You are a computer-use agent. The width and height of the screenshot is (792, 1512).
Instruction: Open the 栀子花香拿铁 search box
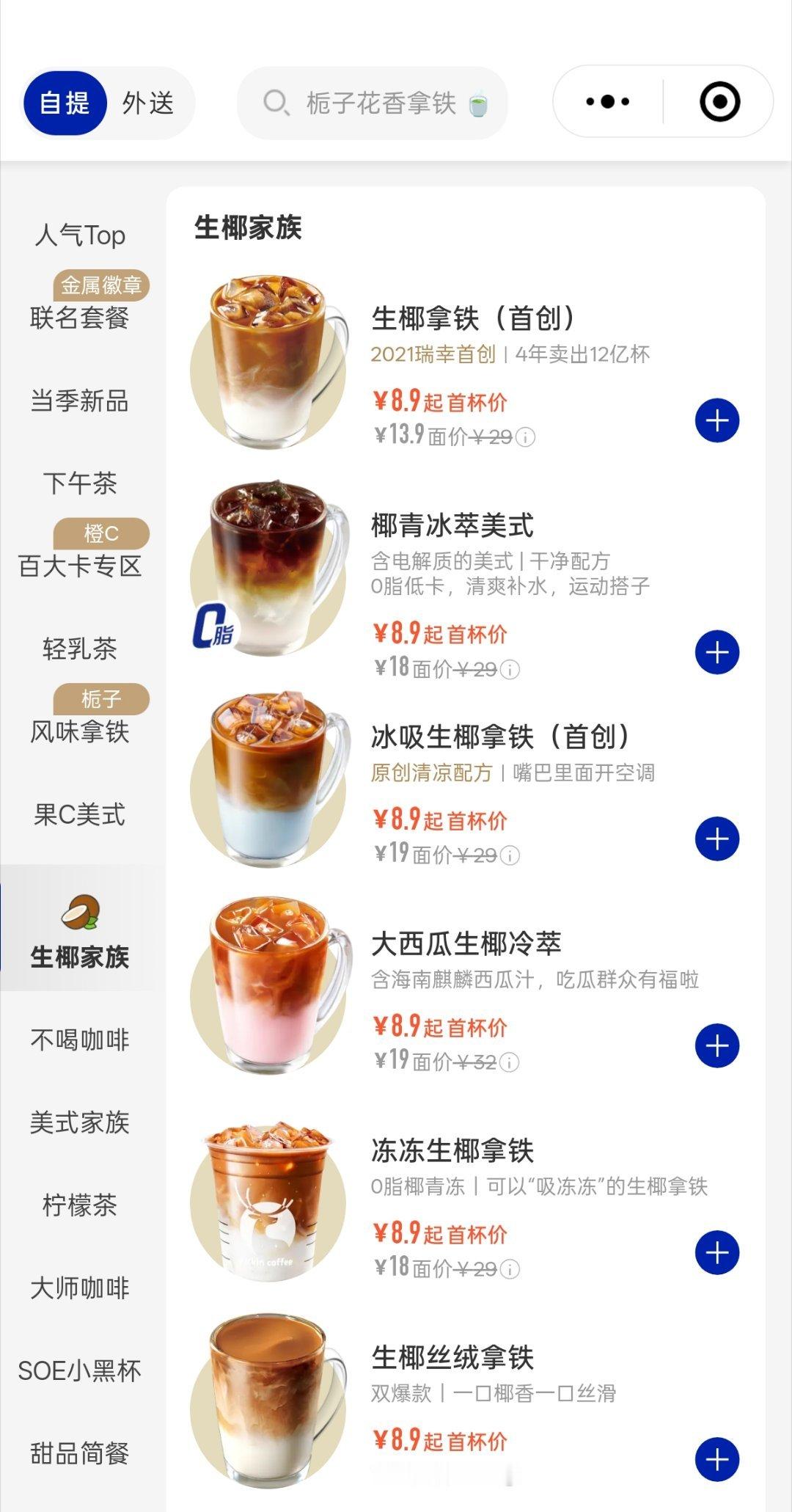[373, 103]
